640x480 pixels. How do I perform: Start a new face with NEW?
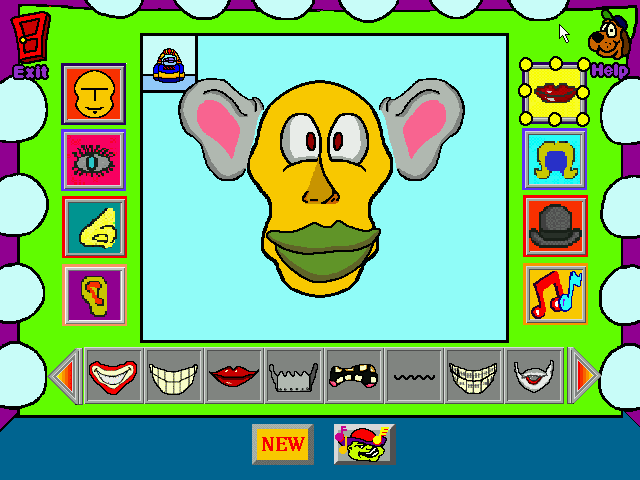click(x=283, y=444)
